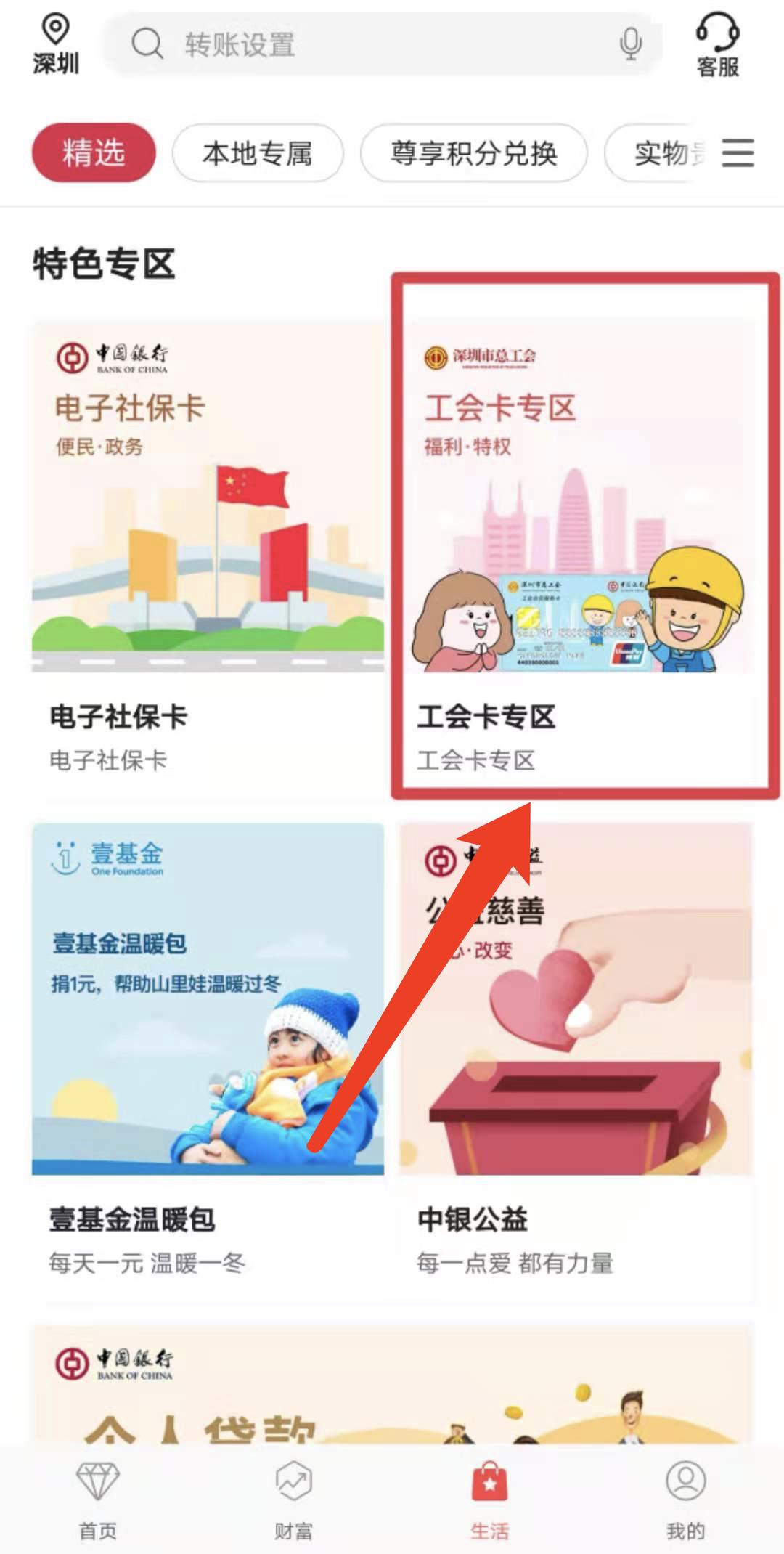This screenshot has width=784, height=1554.
Task: Tap the 转账设置 search box
Action: (x=363, y=45)
